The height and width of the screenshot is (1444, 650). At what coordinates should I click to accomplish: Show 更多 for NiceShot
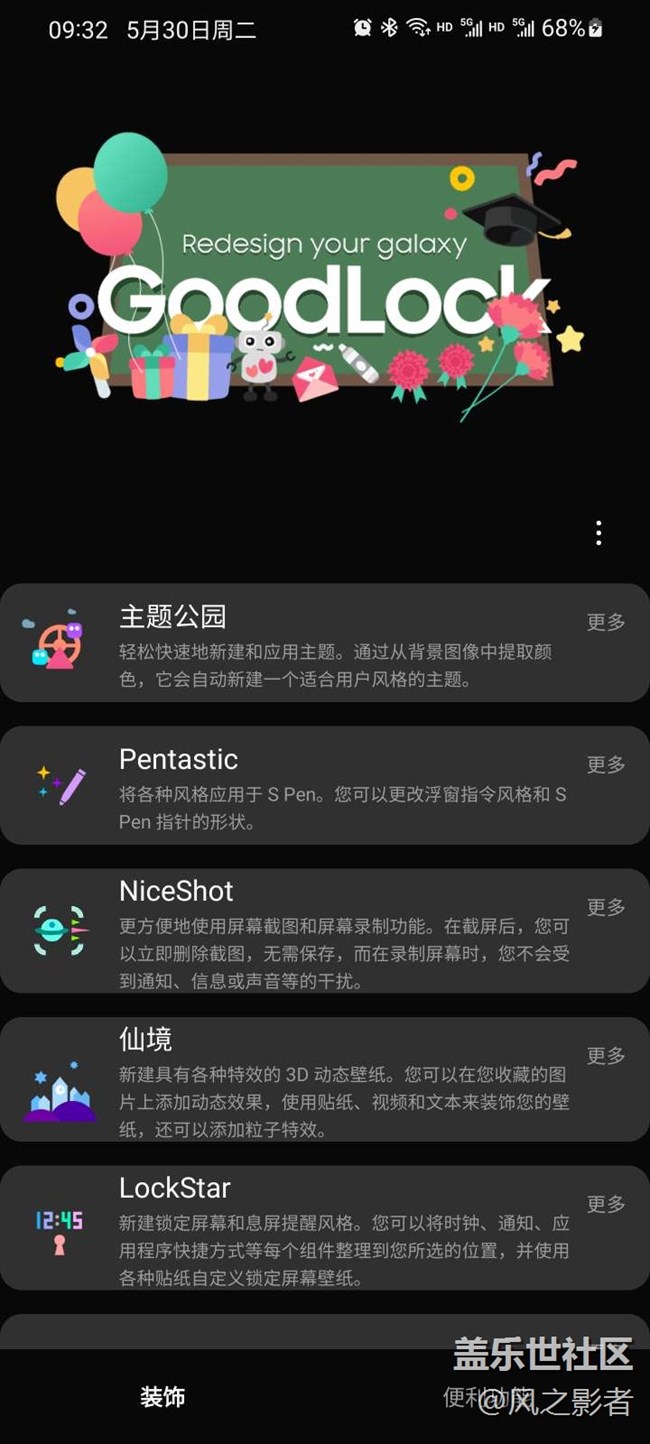(x=605, y=907)
